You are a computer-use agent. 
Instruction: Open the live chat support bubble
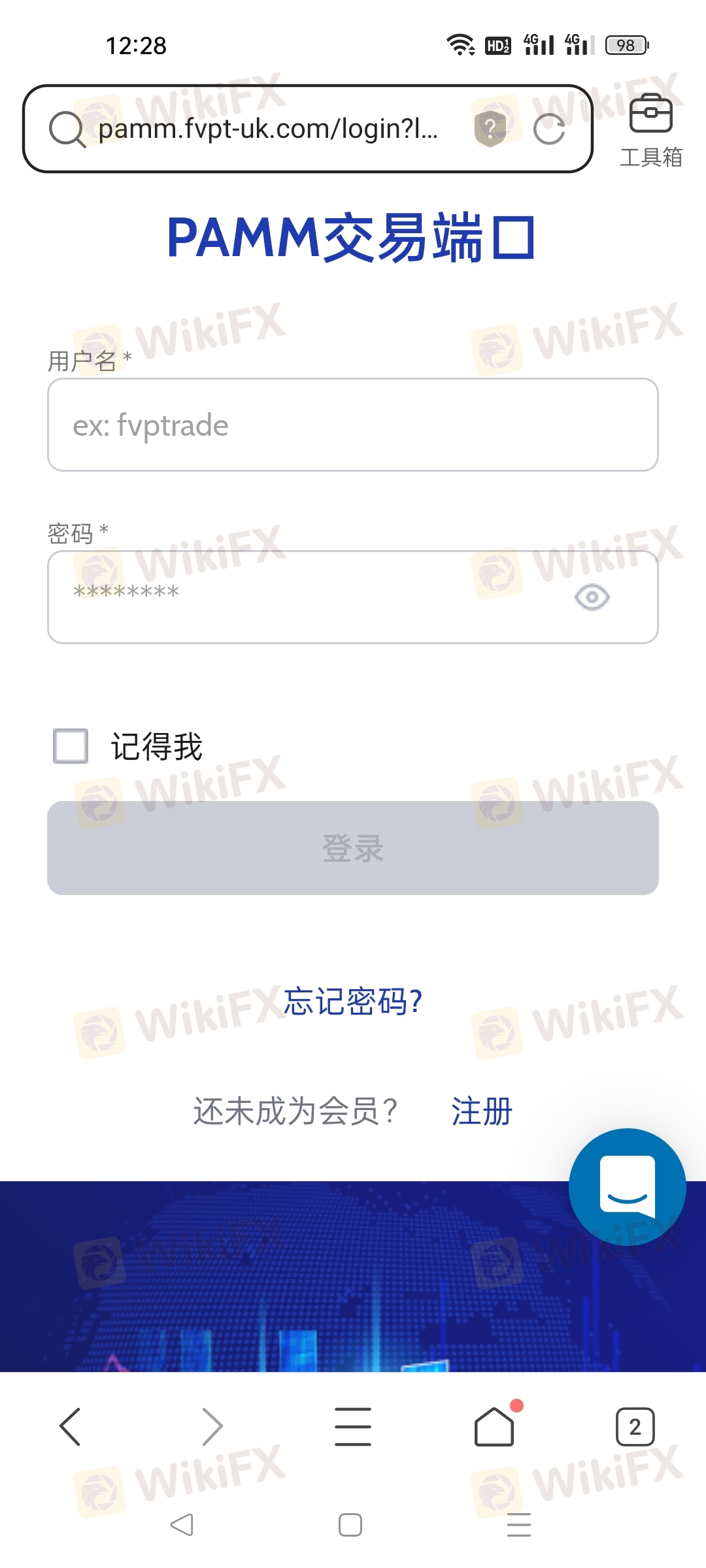pos(627,1186)
